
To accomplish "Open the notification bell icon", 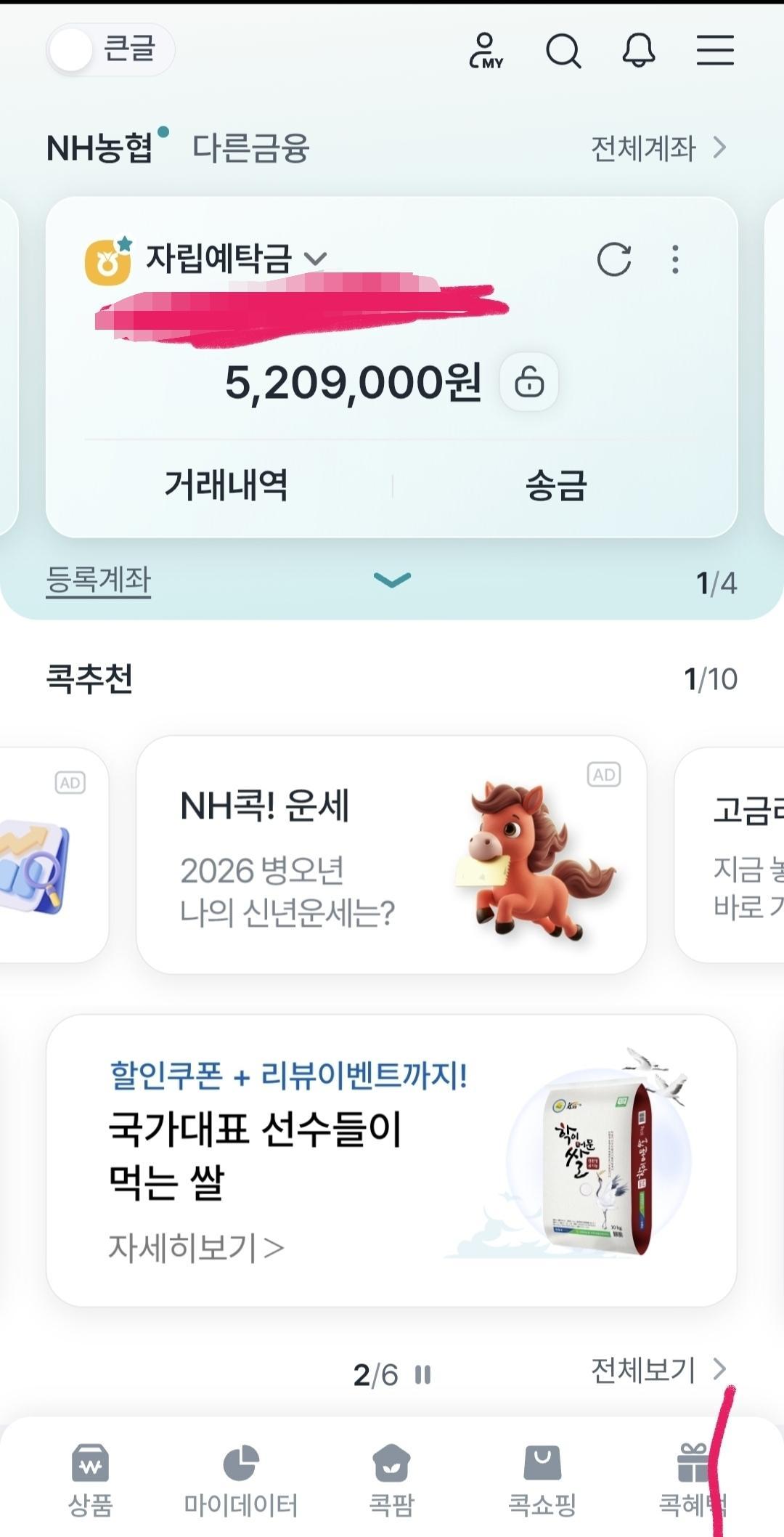I will 638,51.
